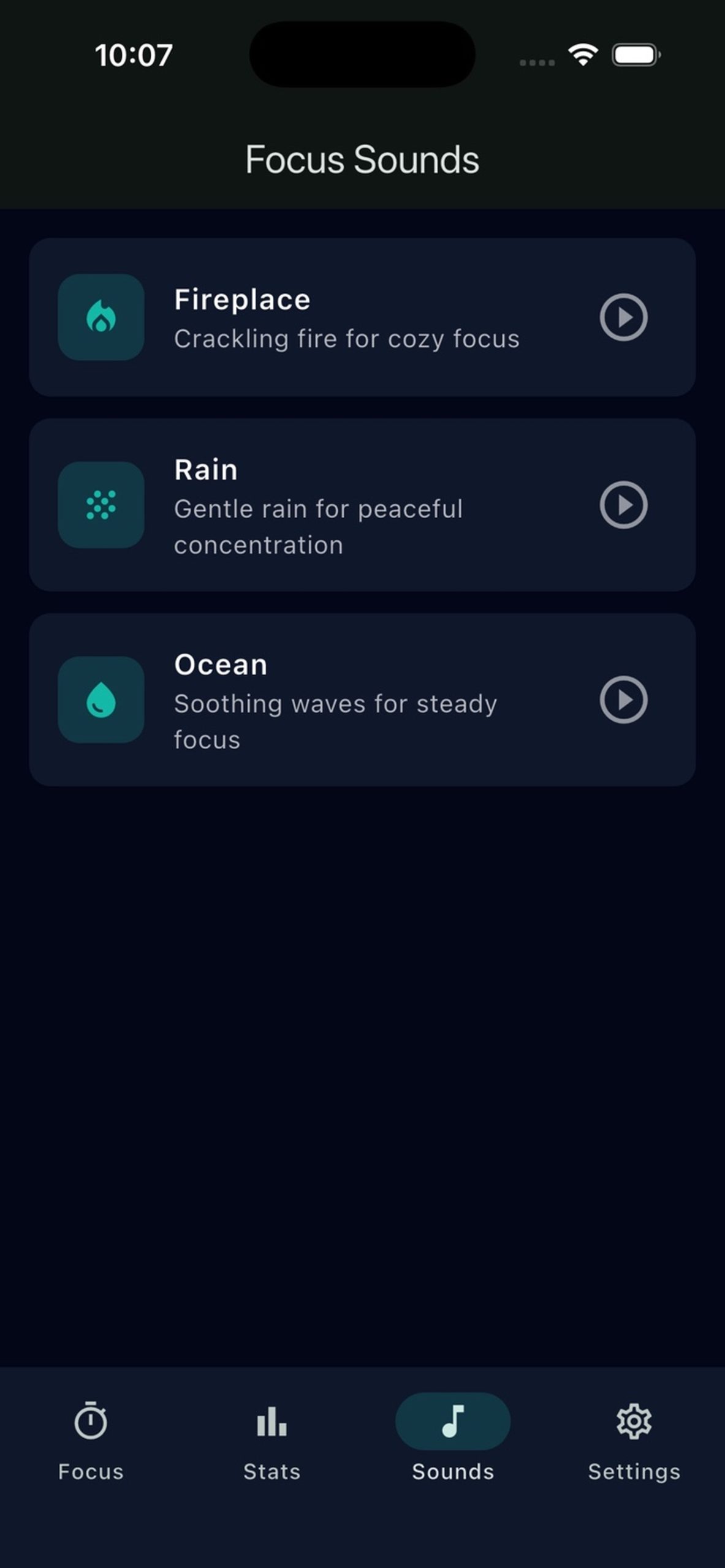Open the Ocean sound card

coord(362,700)
